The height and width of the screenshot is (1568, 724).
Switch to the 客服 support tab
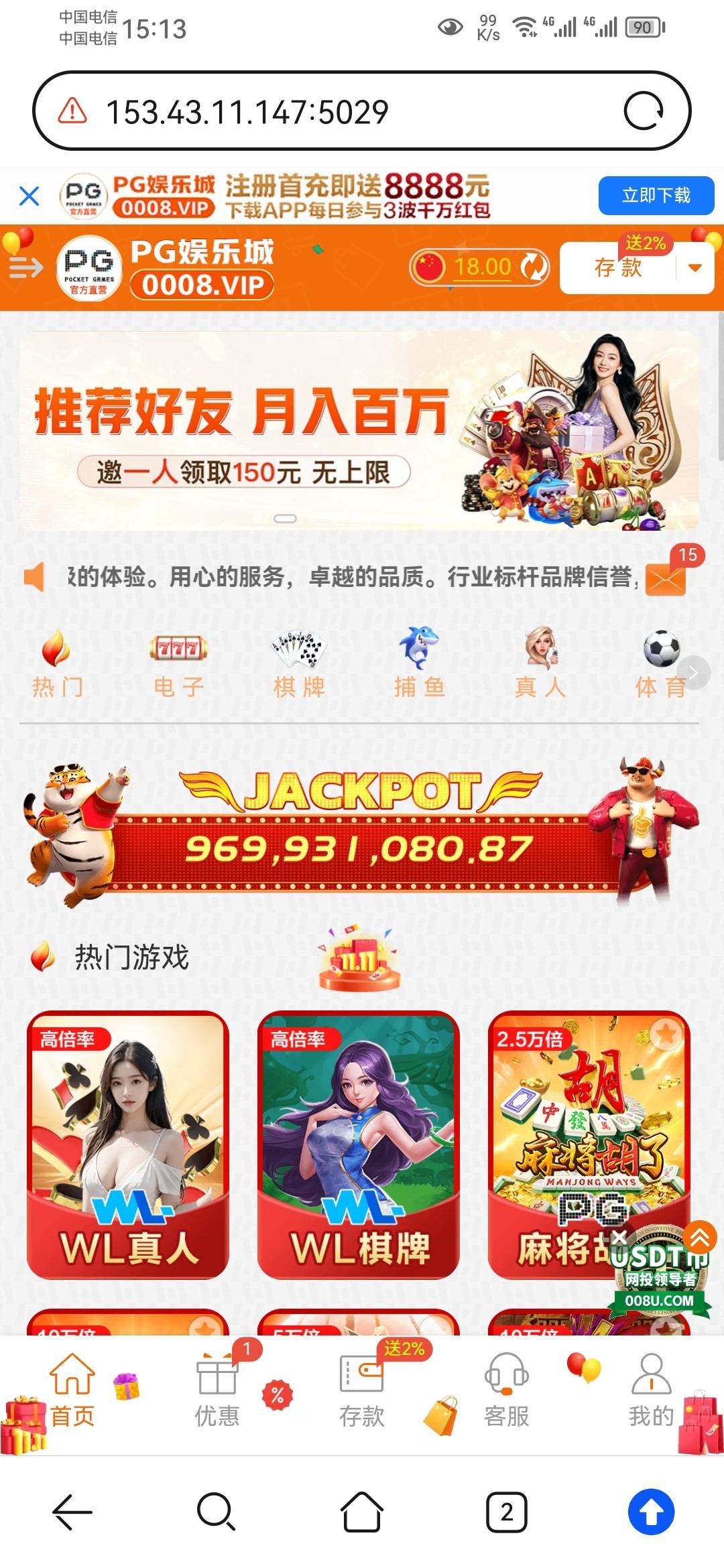click(507, 1391)
